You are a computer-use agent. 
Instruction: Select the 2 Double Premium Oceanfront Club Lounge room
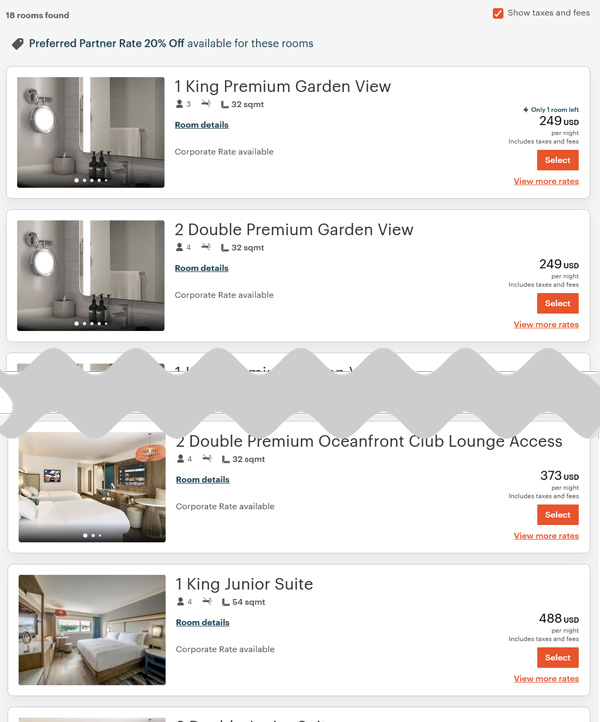(557, 515)
